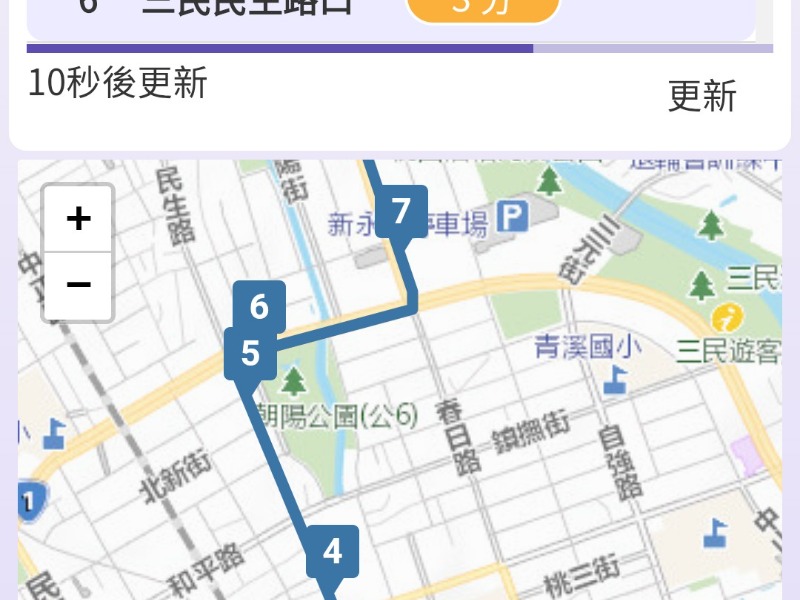Select stop marker 4 on the map

[x=332, y=552]
